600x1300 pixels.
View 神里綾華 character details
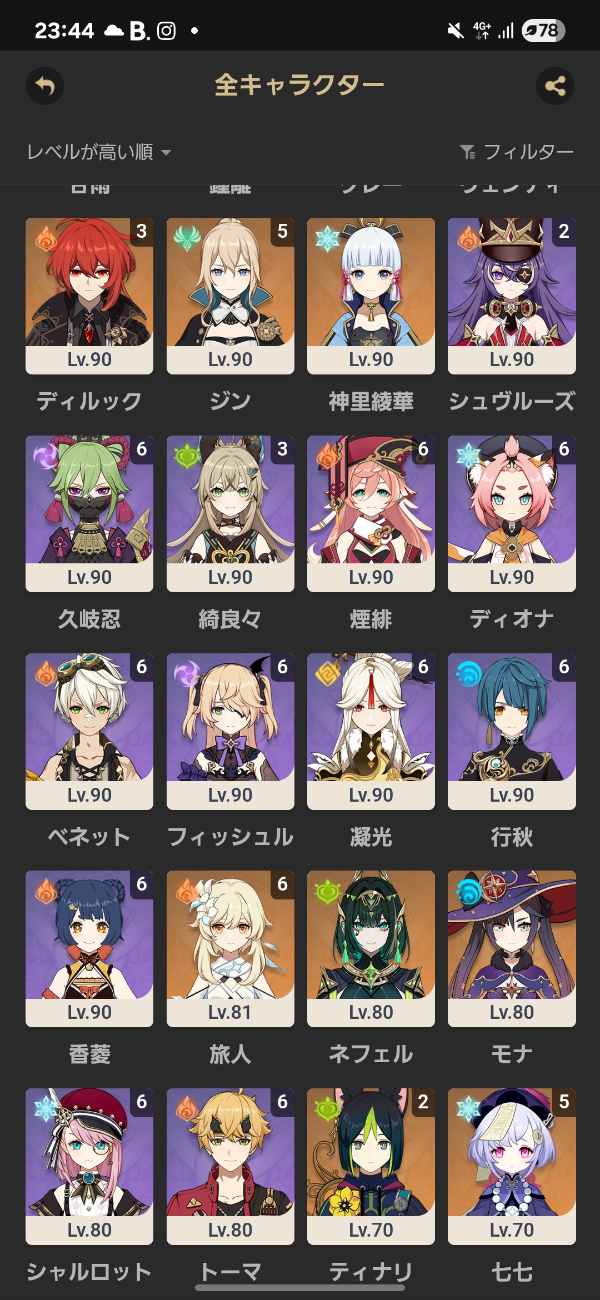(371, 296)
